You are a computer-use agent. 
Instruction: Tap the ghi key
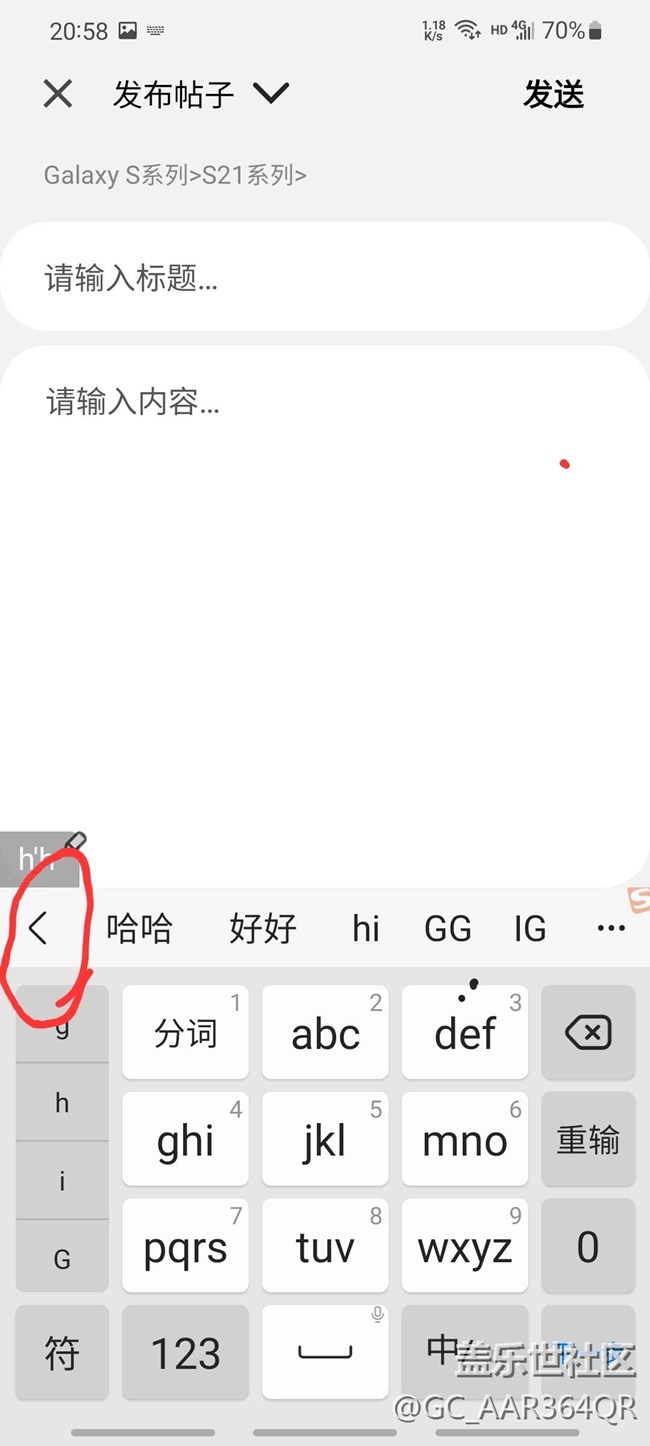(x=185, y=1140)
